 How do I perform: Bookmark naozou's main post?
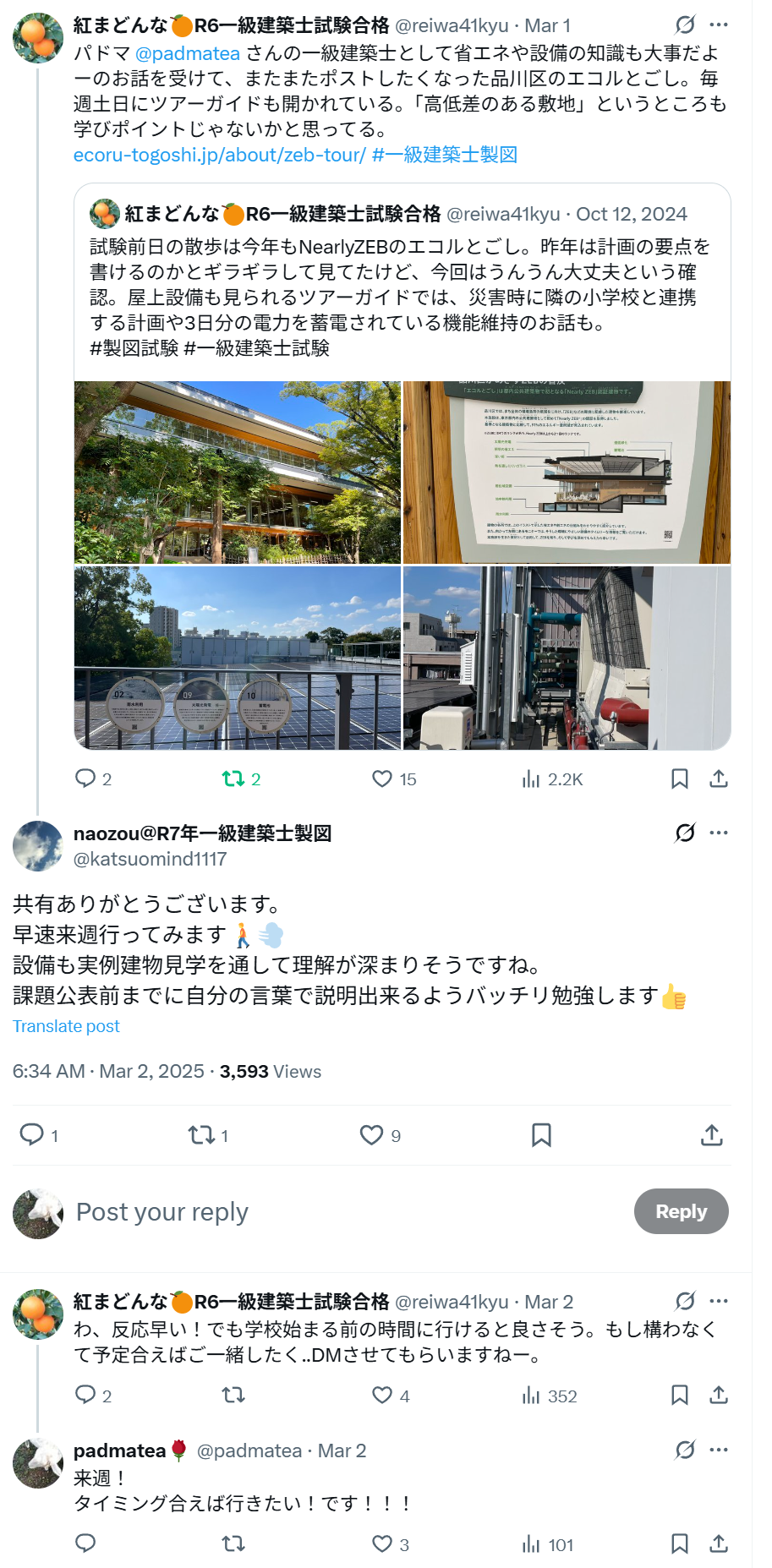541,1134
